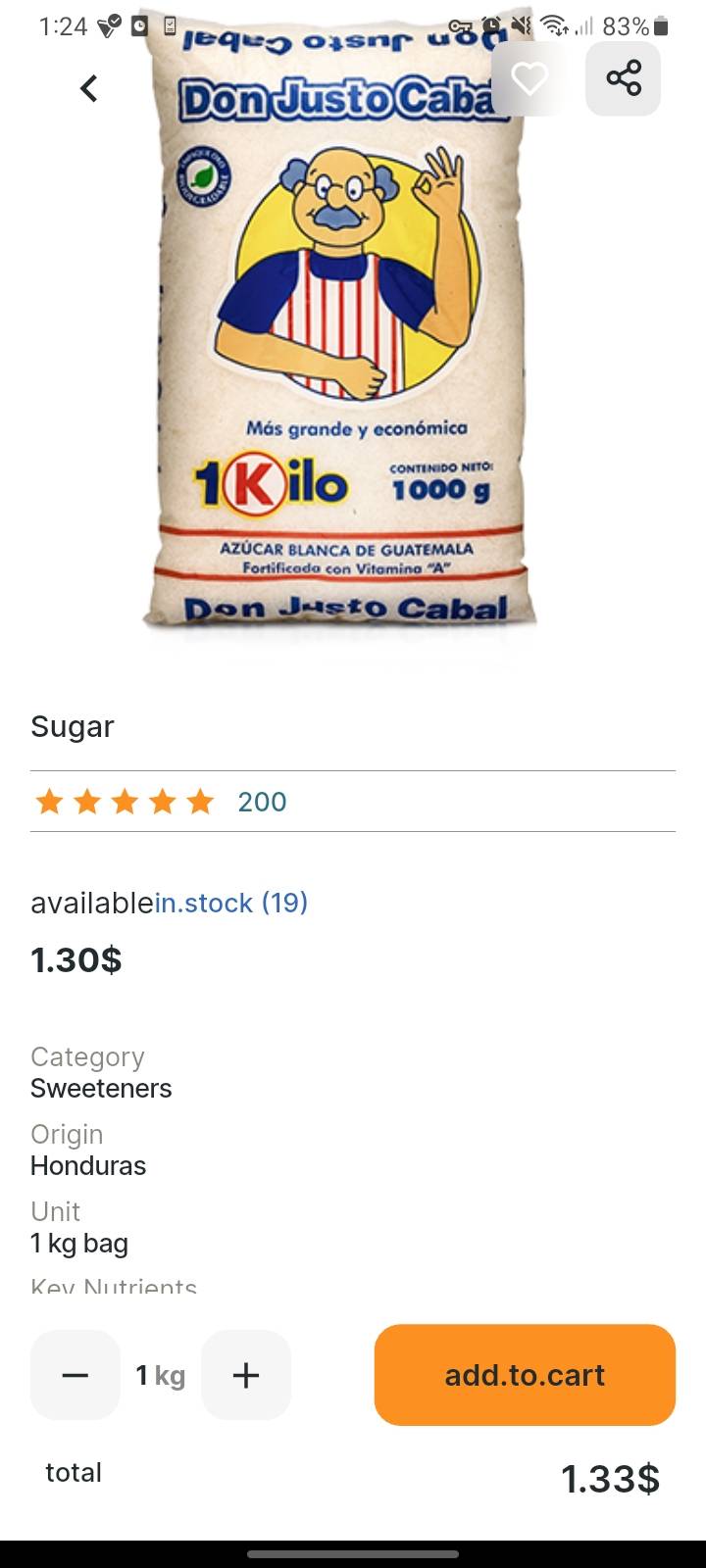This screenshot has width=706, height=1568.
Task: Increase quantity with the plus button
Action: click(246, 1375)
